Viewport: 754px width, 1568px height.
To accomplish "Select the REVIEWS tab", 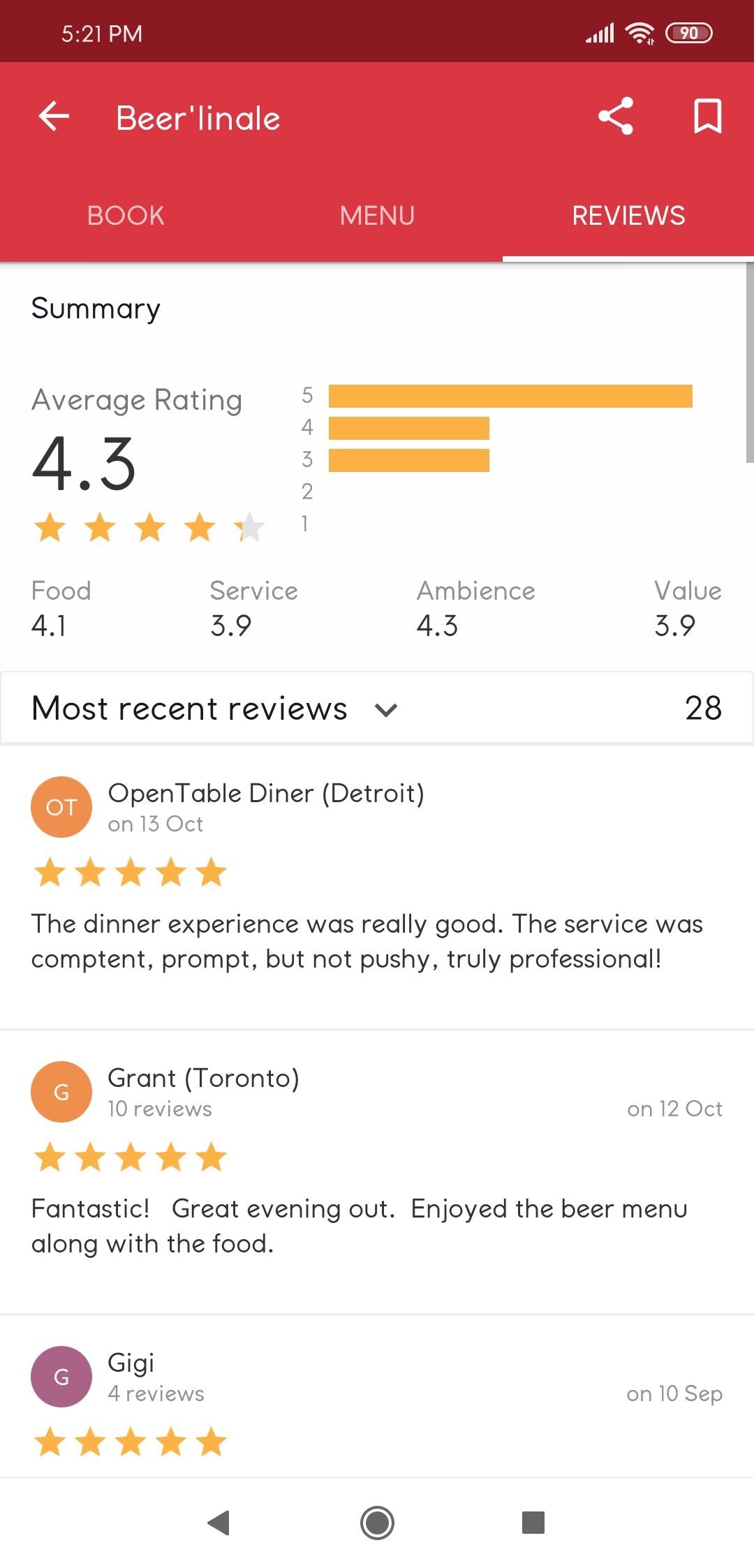I will [x=628, y=216].
